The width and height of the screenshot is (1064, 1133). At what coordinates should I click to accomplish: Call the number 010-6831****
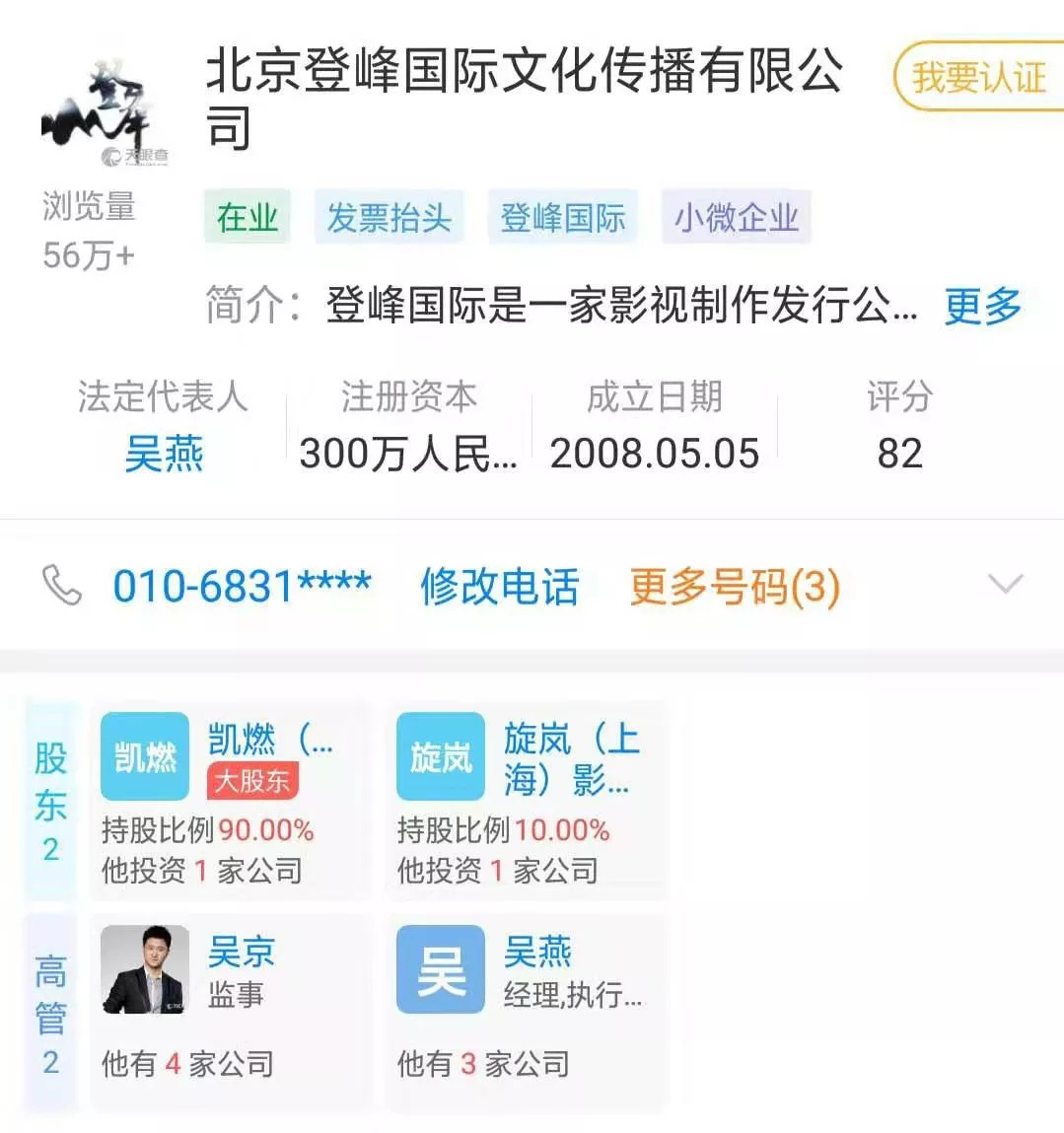coord(242,586)
